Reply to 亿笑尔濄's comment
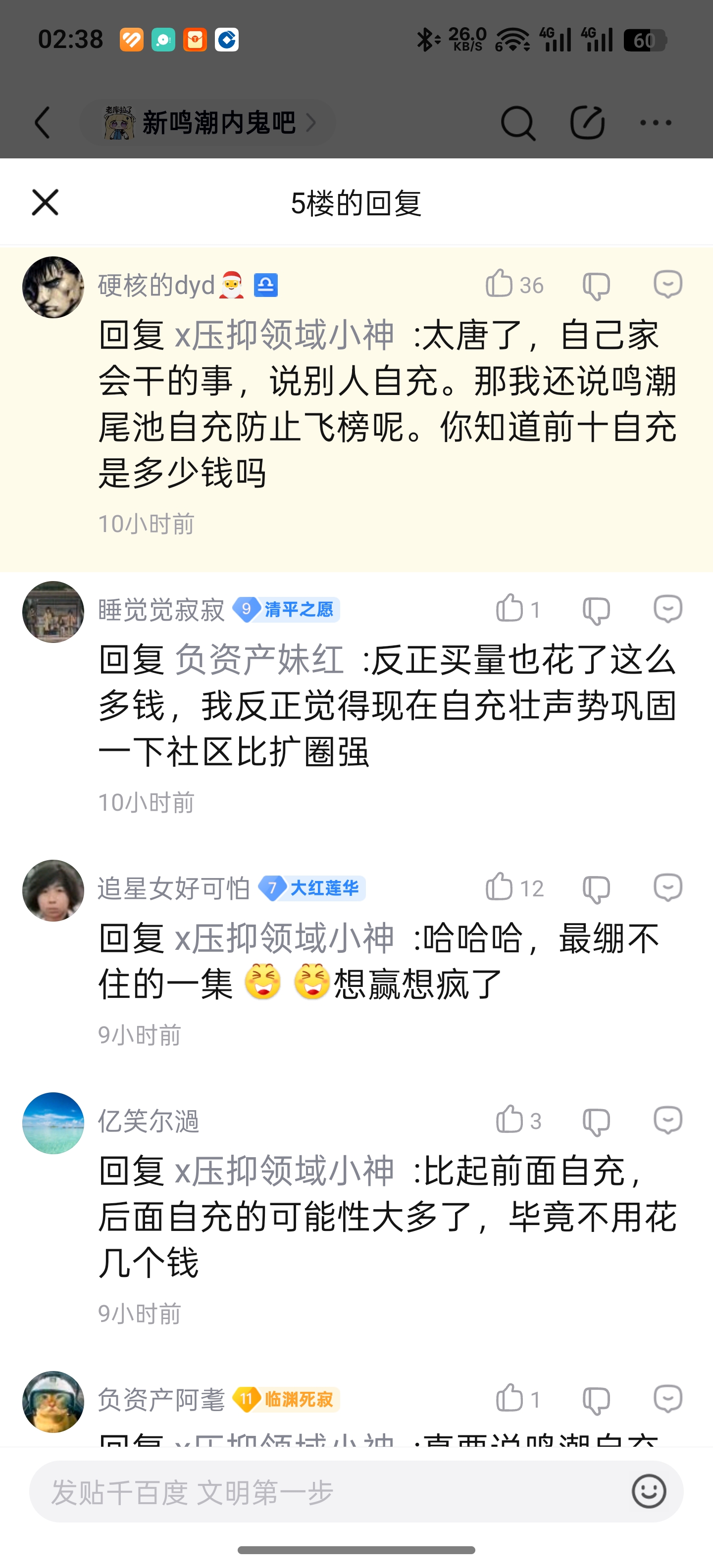 pos(667,1120)
